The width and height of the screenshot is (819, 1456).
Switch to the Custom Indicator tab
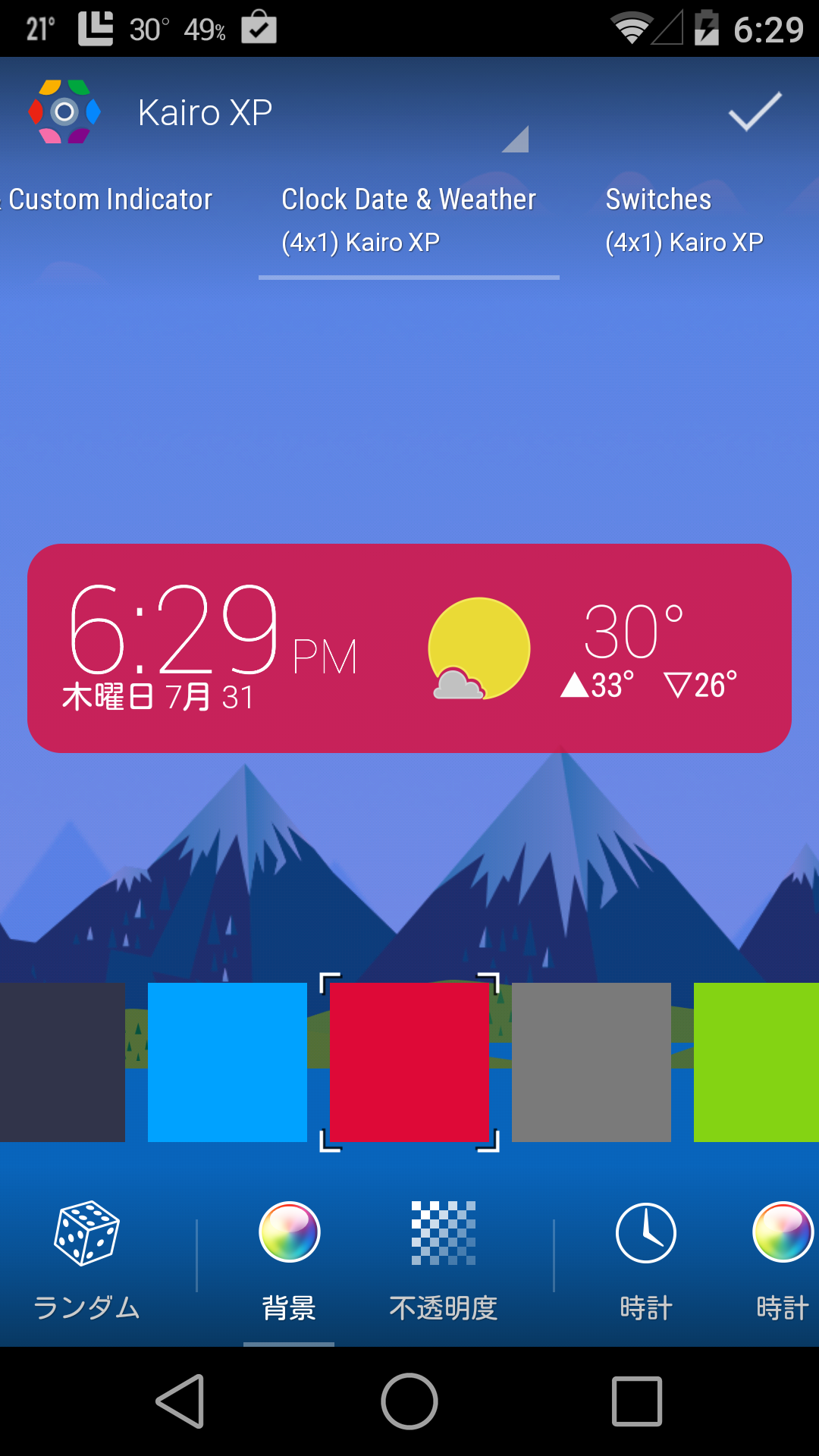111,200
